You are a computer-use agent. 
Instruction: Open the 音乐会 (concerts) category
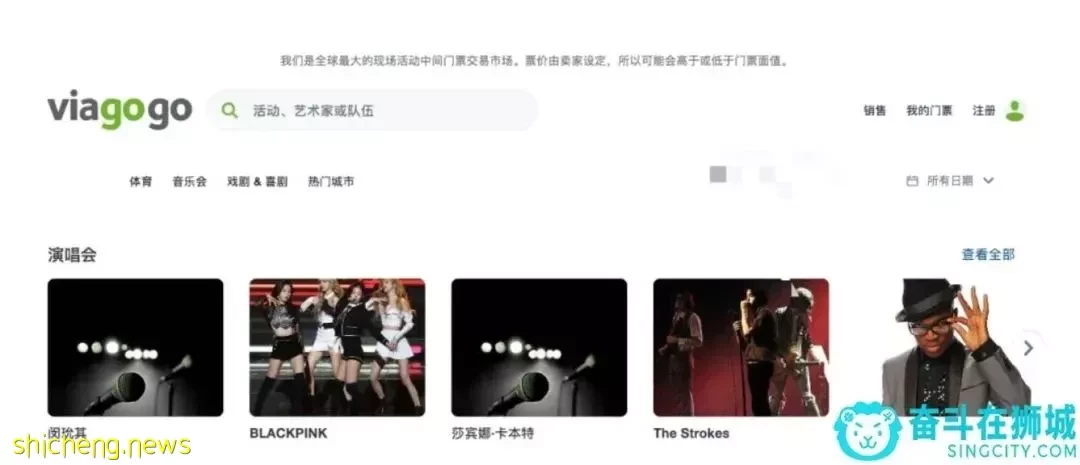(189, 182)
